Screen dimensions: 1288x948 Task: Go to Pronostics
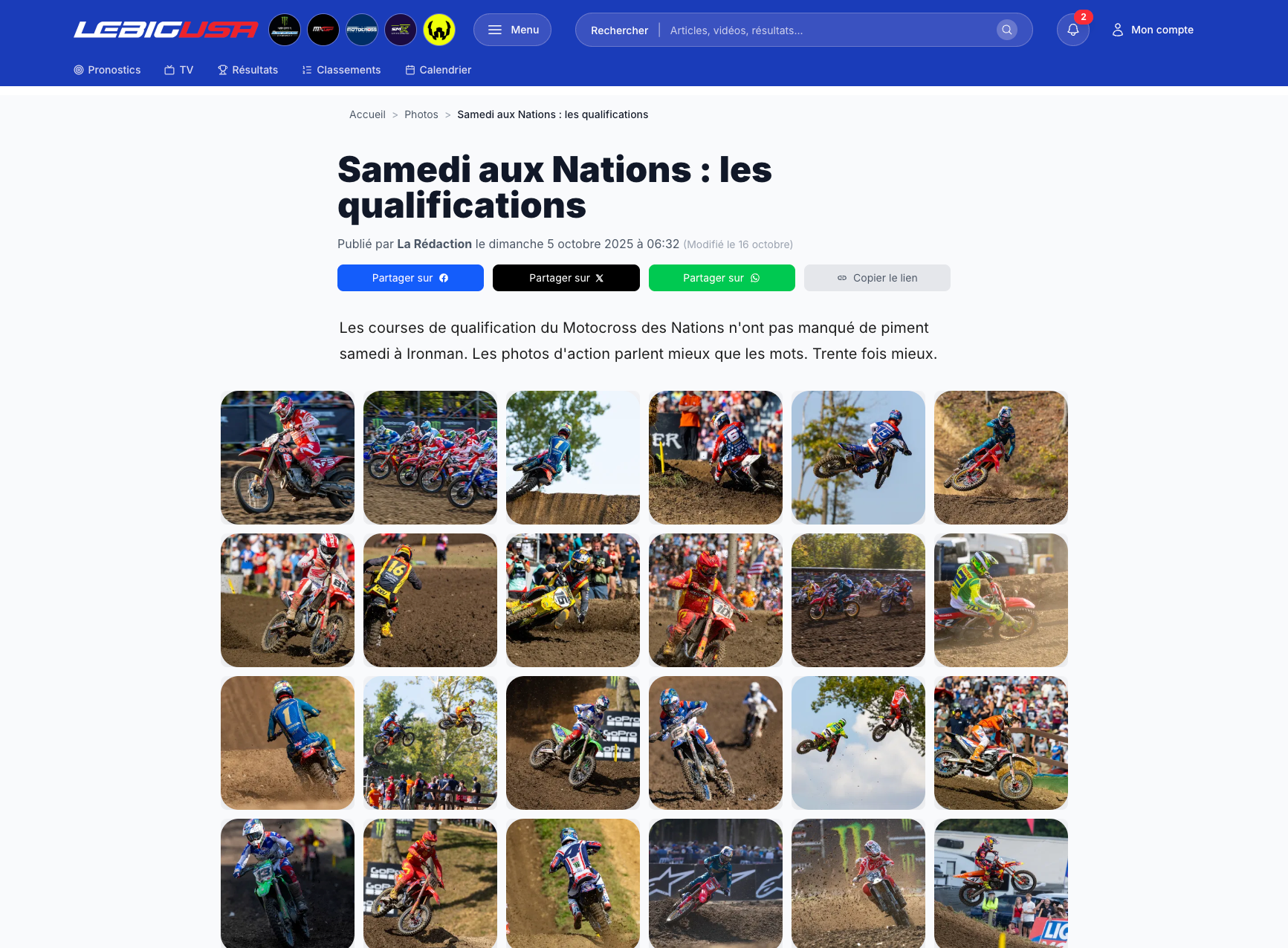click(x=107, y=70)
